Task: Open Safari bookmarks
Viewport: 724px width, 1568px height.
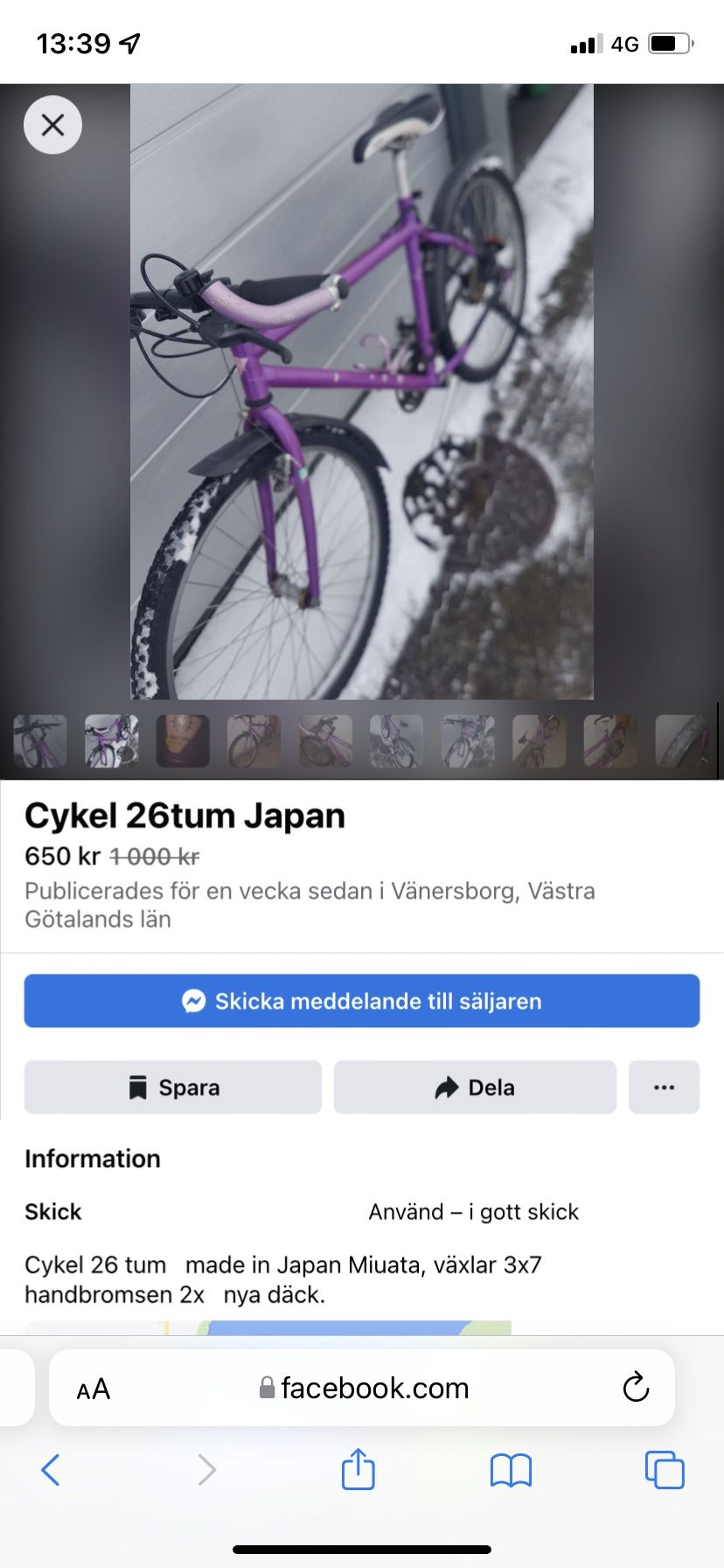Action: pos(511,1470)
